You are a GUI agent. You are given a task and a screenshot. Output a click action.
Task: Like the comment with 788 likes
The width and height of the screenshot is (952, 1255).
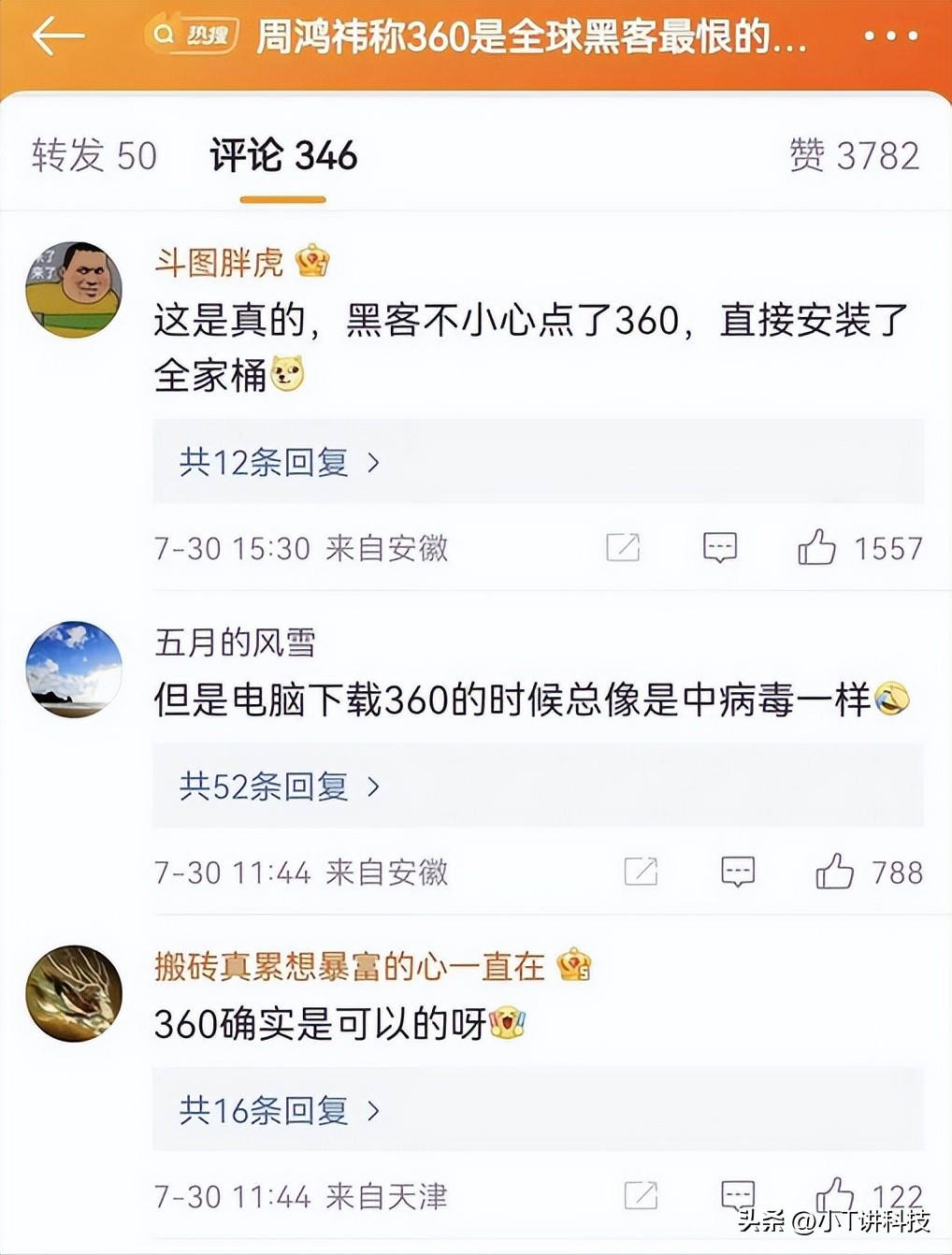(838, 871)
